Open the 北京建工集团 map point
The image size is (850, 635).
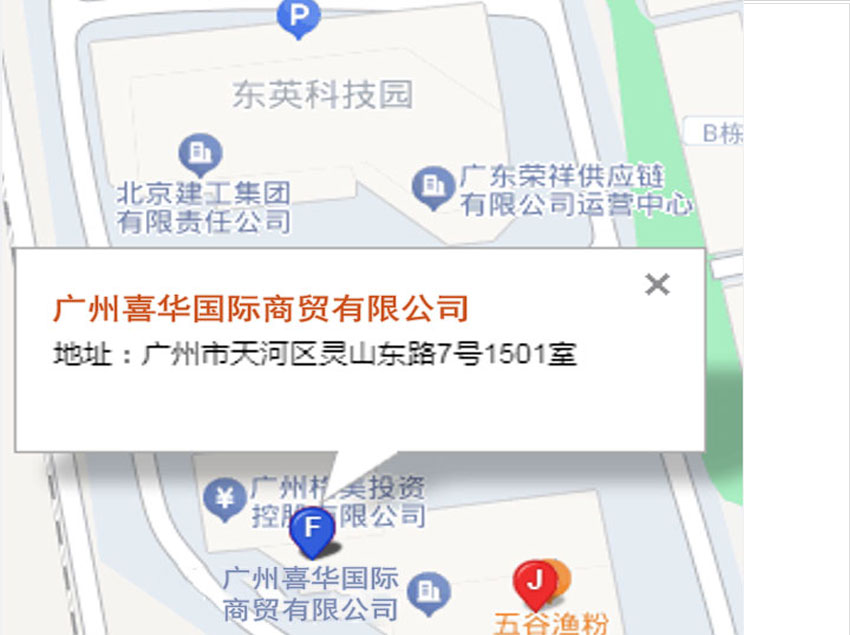coord(200,155)
